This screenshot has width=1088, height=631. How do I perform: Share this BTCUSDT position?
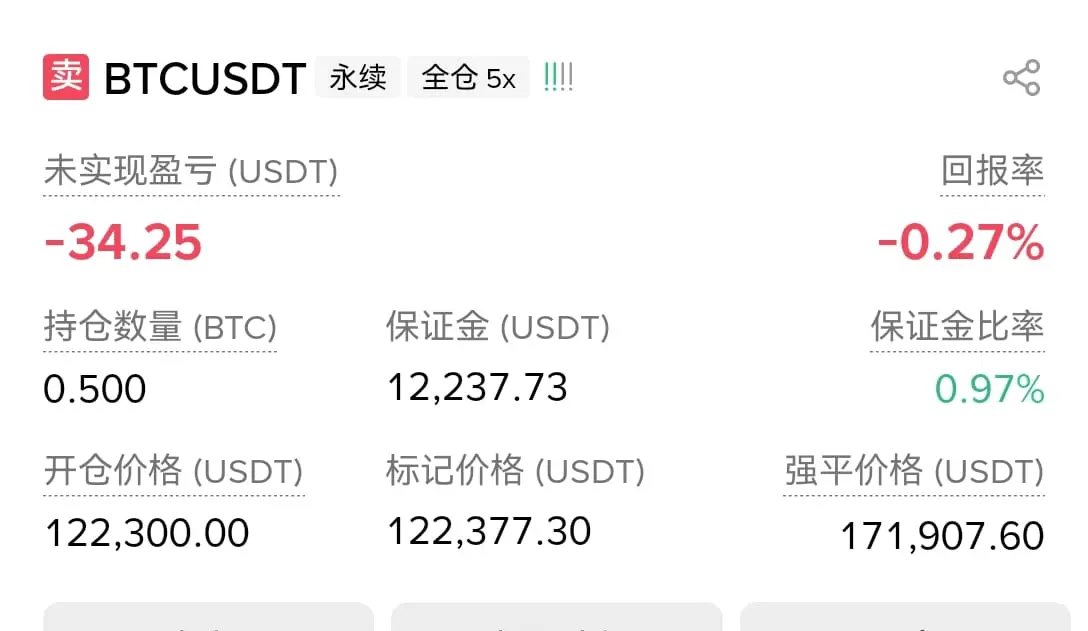[1021, 78]
